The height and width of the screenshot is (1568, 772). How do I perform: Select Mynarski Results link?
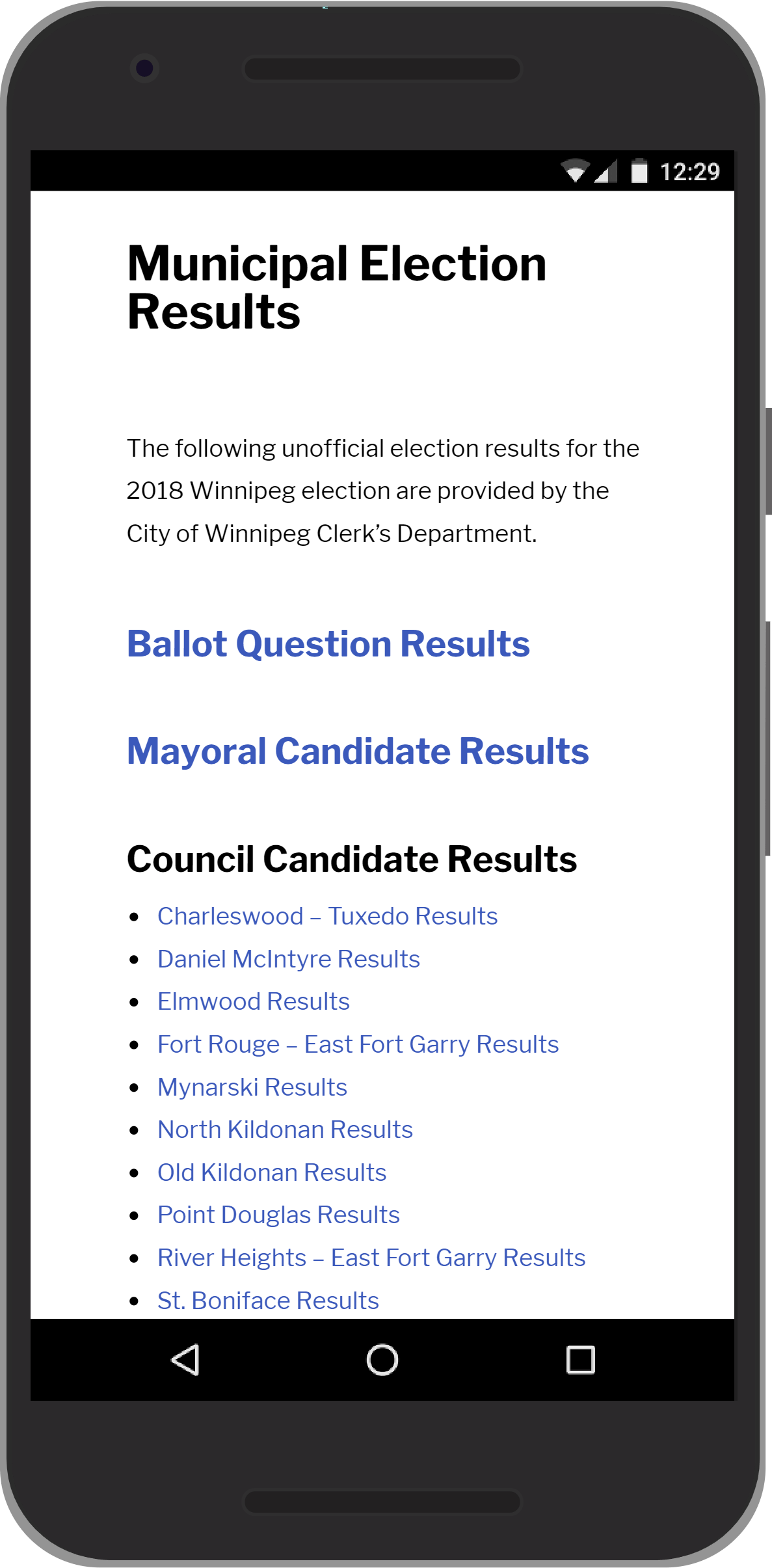tap(252, 1087)
